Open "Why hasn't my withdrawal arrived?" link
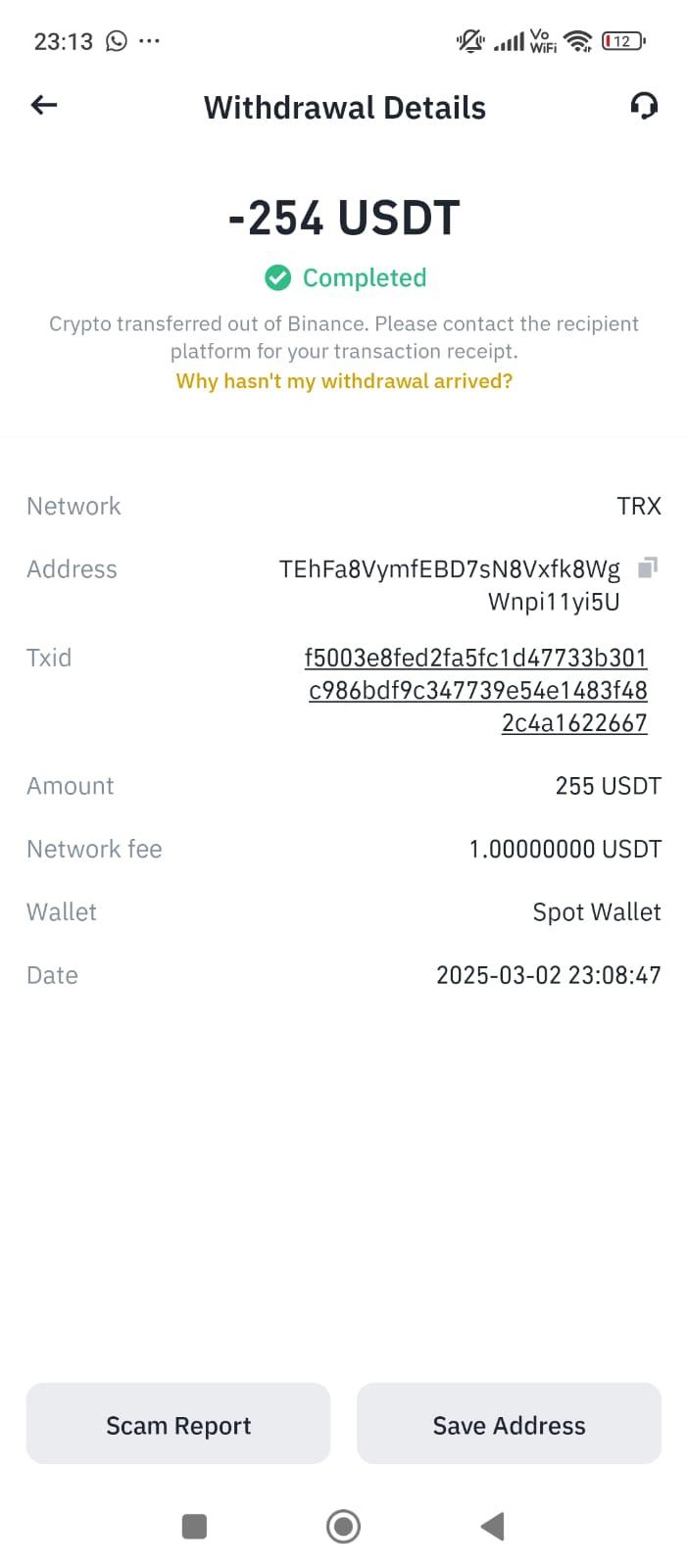The width and height of the screenshot is (688, 1568). point(344,381)
